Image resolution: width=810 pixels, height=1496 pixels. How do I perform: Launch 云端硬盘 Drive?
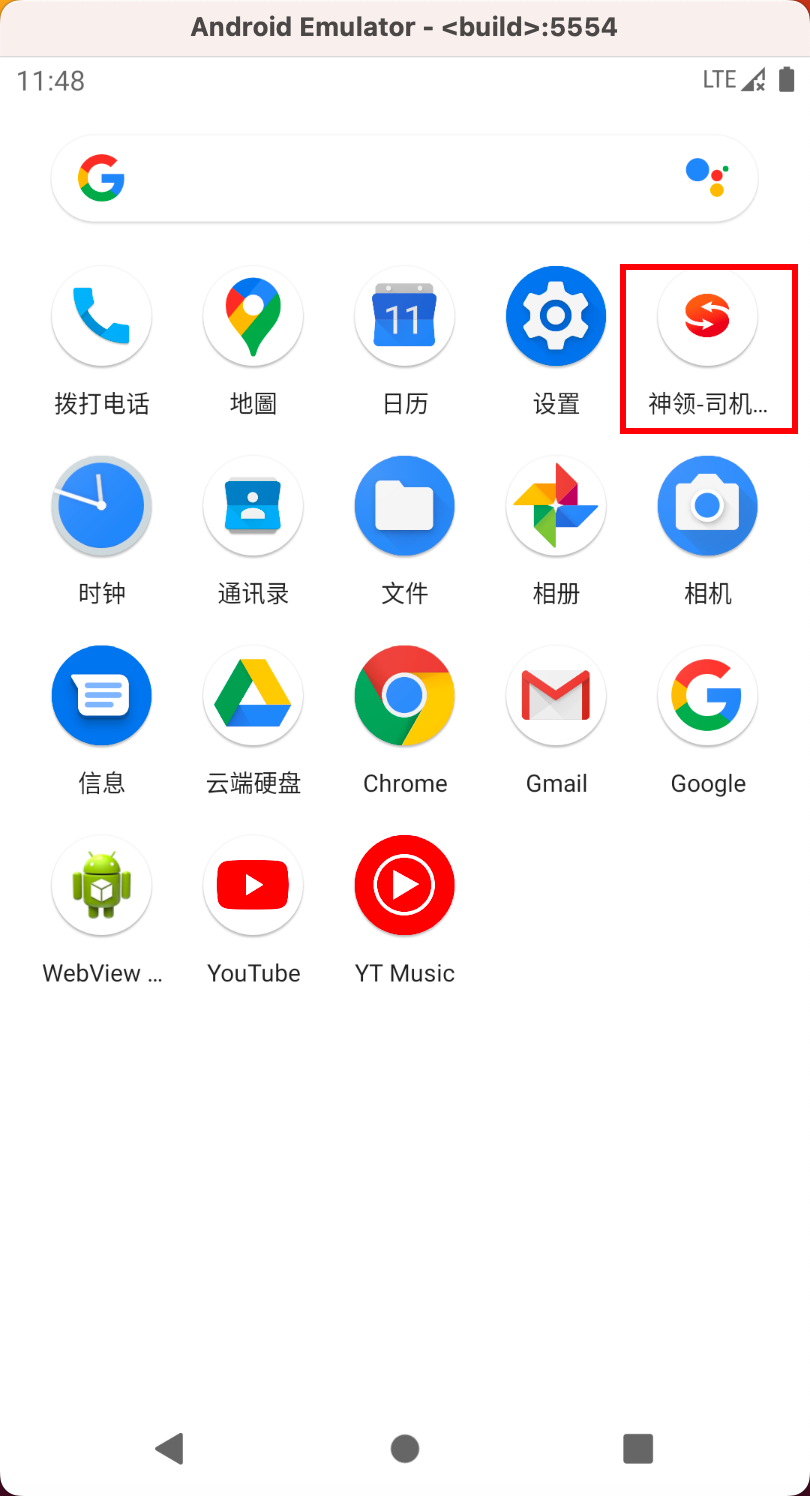point(253,696)
